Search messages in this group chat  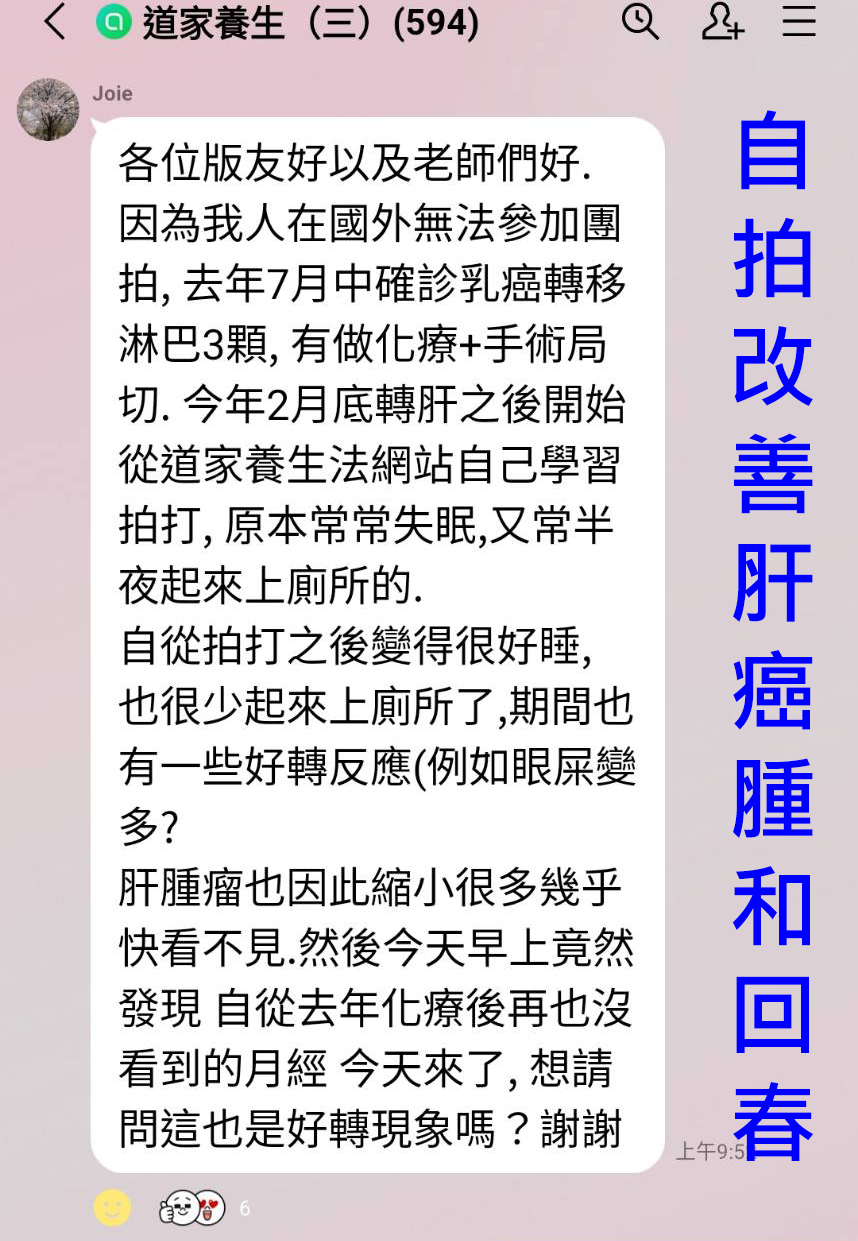pyautogui.click(x=640, y=21)
